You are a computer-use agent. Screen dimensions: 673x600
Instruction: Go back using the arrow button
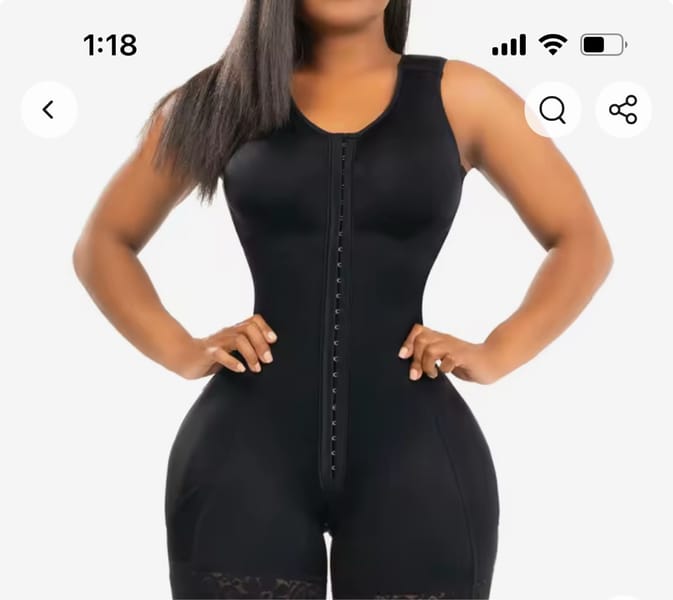(x=49, y=110)
